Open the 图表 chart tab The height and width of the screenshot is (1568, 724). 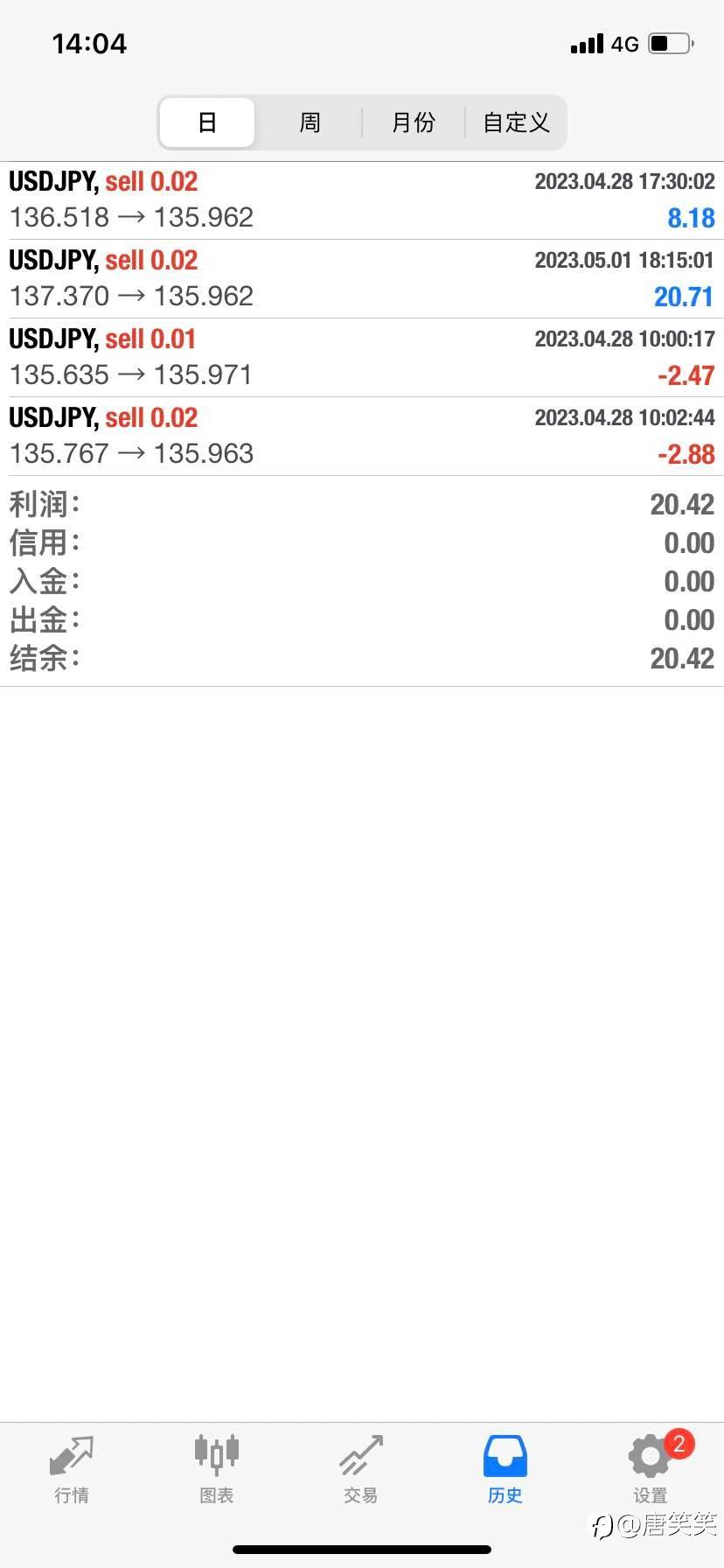pos(216,1469)
